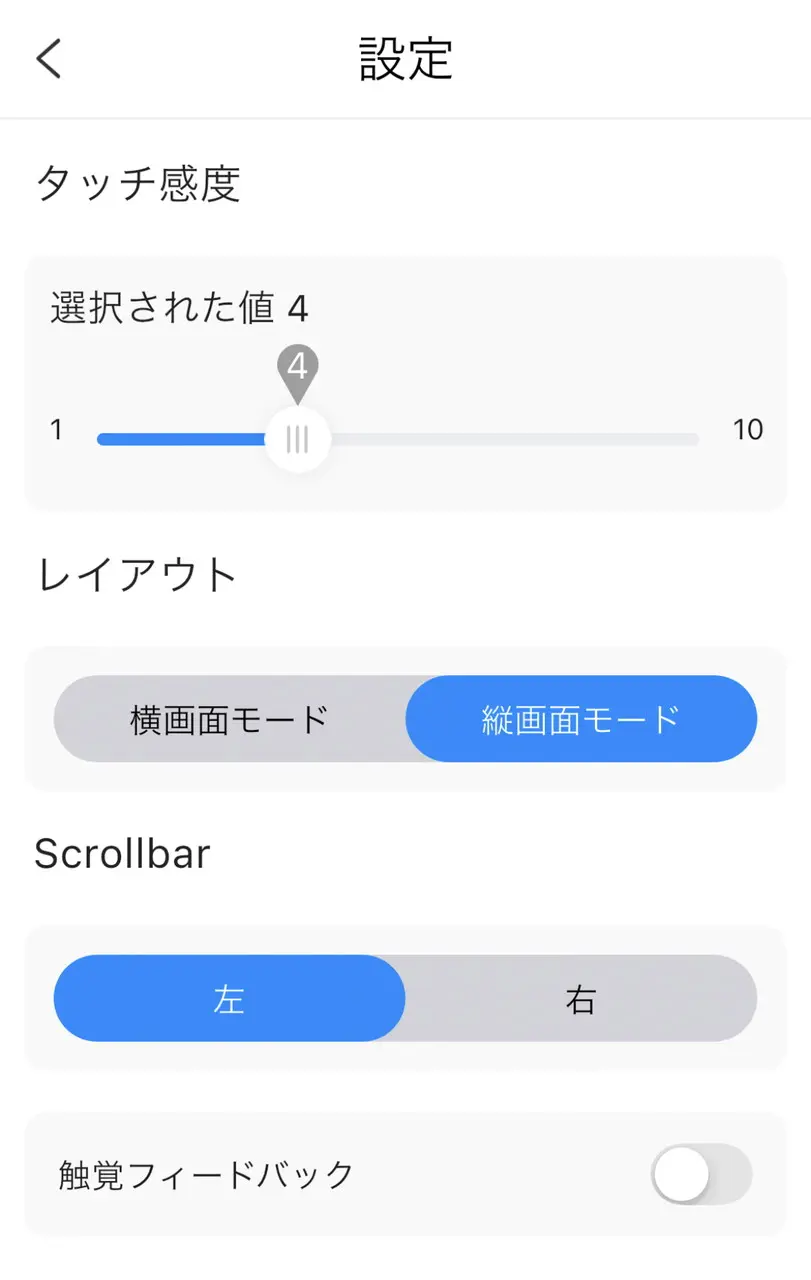This screenshot has width=811, height=1280.
Task: Select 縦画面モード layout
Action: [x=581, y=719]
